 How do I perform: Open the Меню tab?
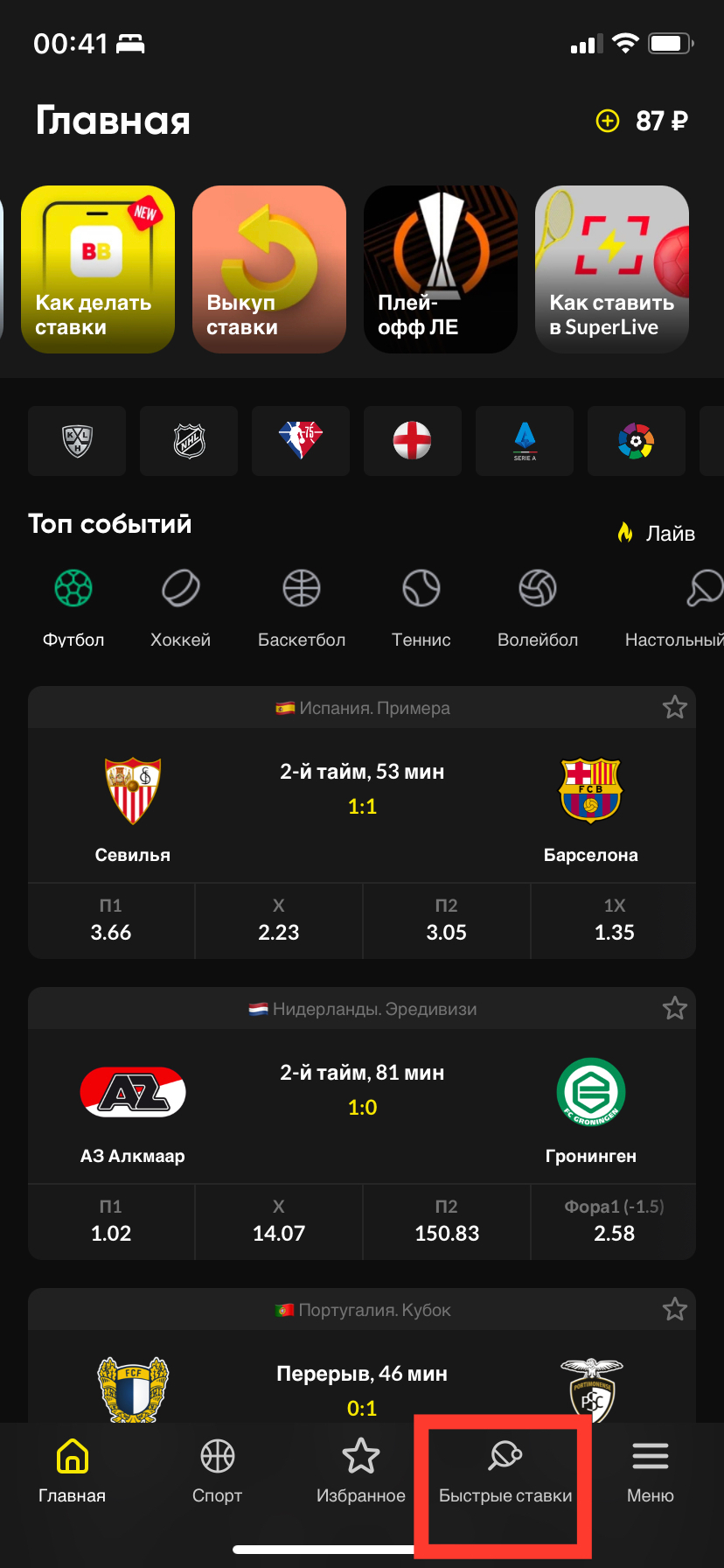tap(651, 1473)
